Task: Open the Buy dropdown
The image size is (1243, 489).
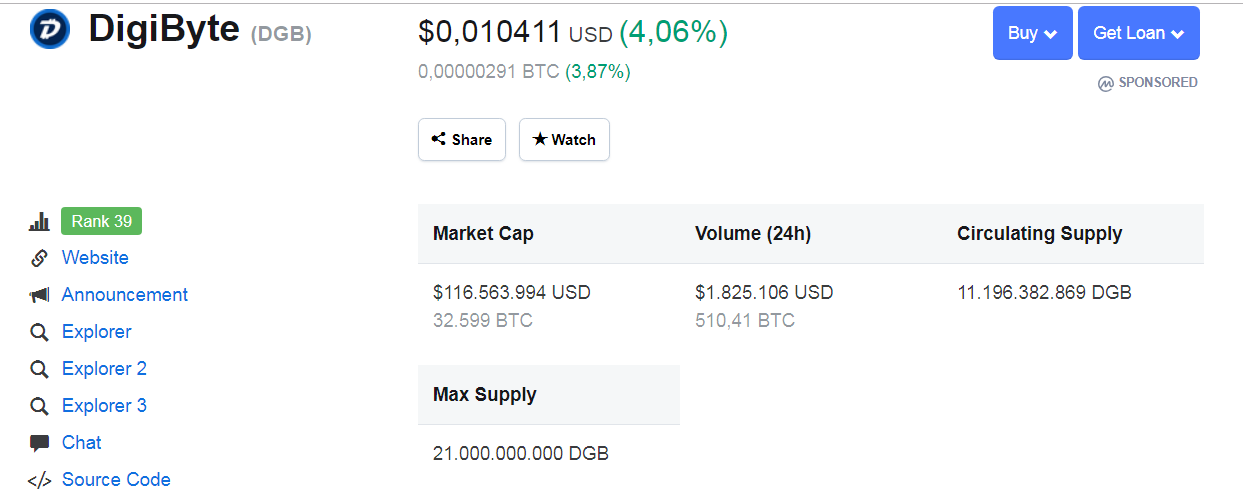Action: 1032,33
